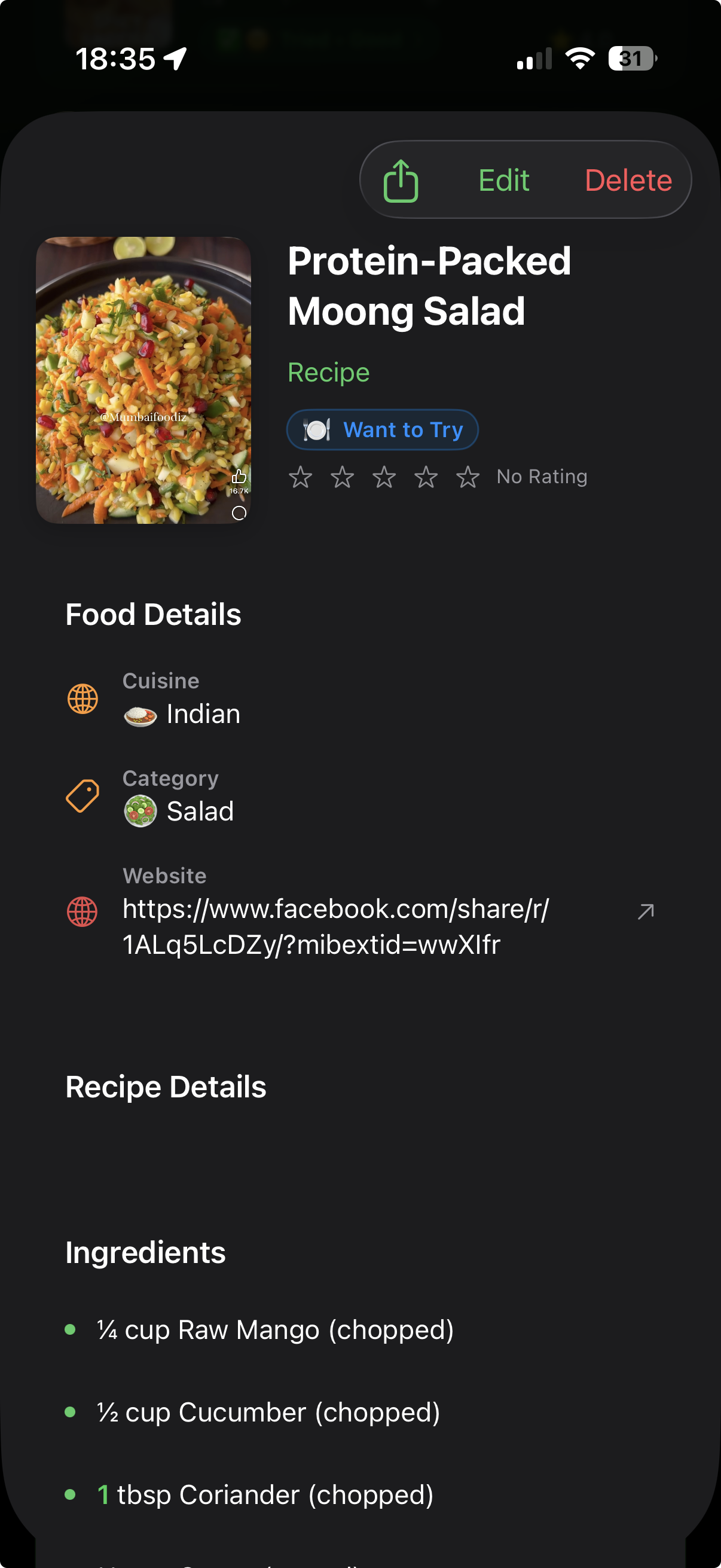Tap the tag icon beside Category
The height and width of the screenshot is (1568, 721).
click(x=83, y=795)
